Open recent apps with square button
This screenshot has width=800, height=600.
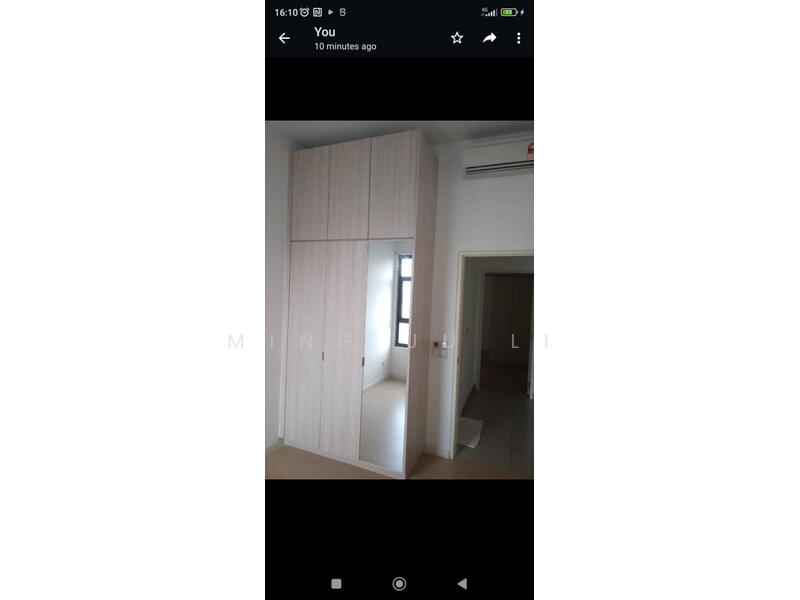coord(336,583)
